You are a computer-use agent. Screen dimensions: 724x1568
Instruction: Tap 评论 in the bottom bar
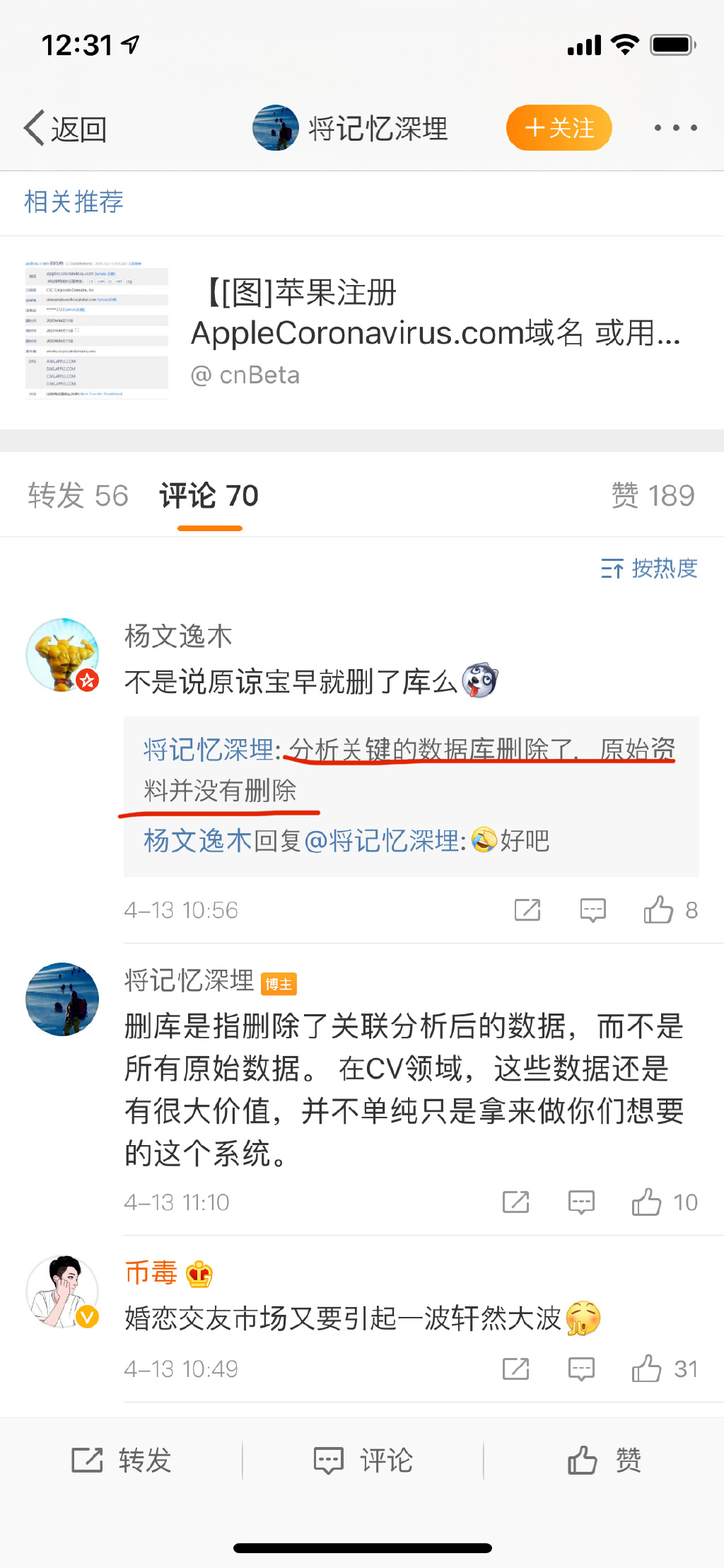(363, 1460)
